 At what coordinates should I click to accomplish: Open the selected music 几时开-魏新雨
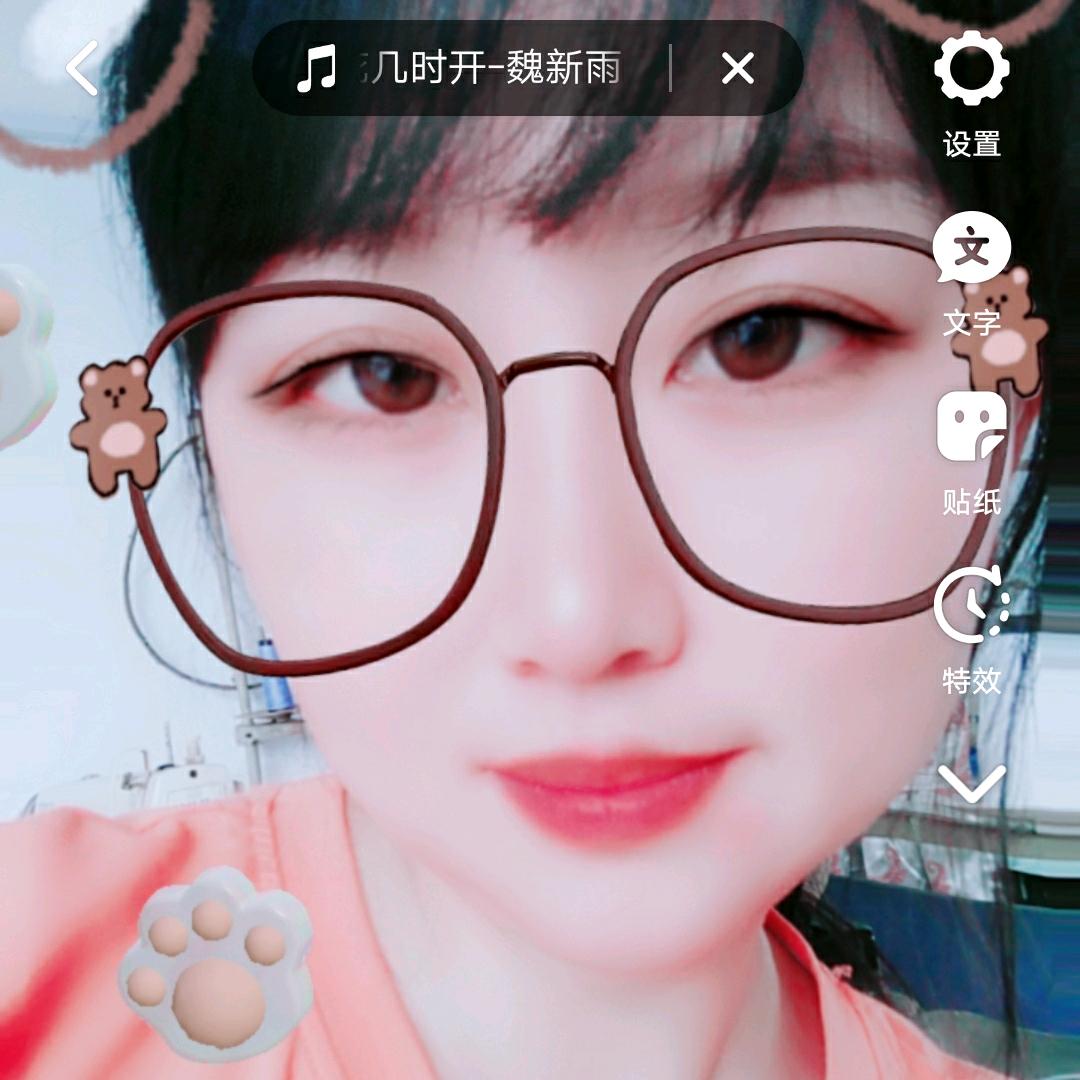[x=460, y=69]
